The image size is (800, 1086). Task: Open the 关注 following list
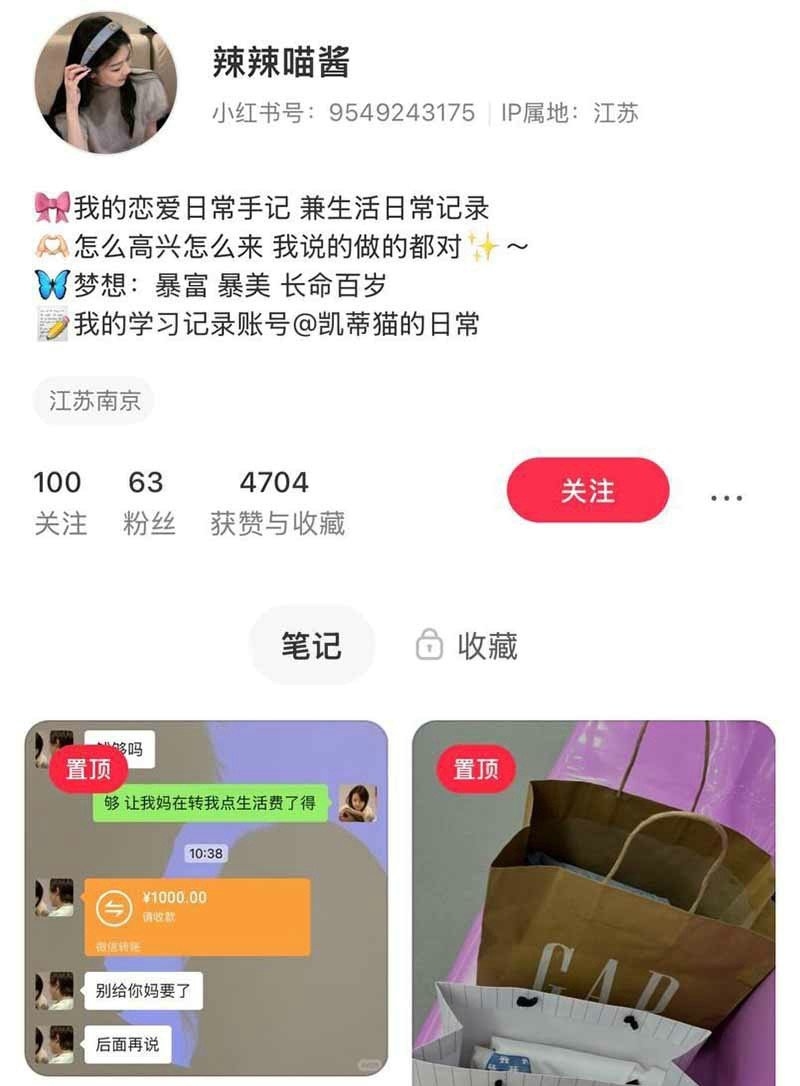tap(59, 502)
